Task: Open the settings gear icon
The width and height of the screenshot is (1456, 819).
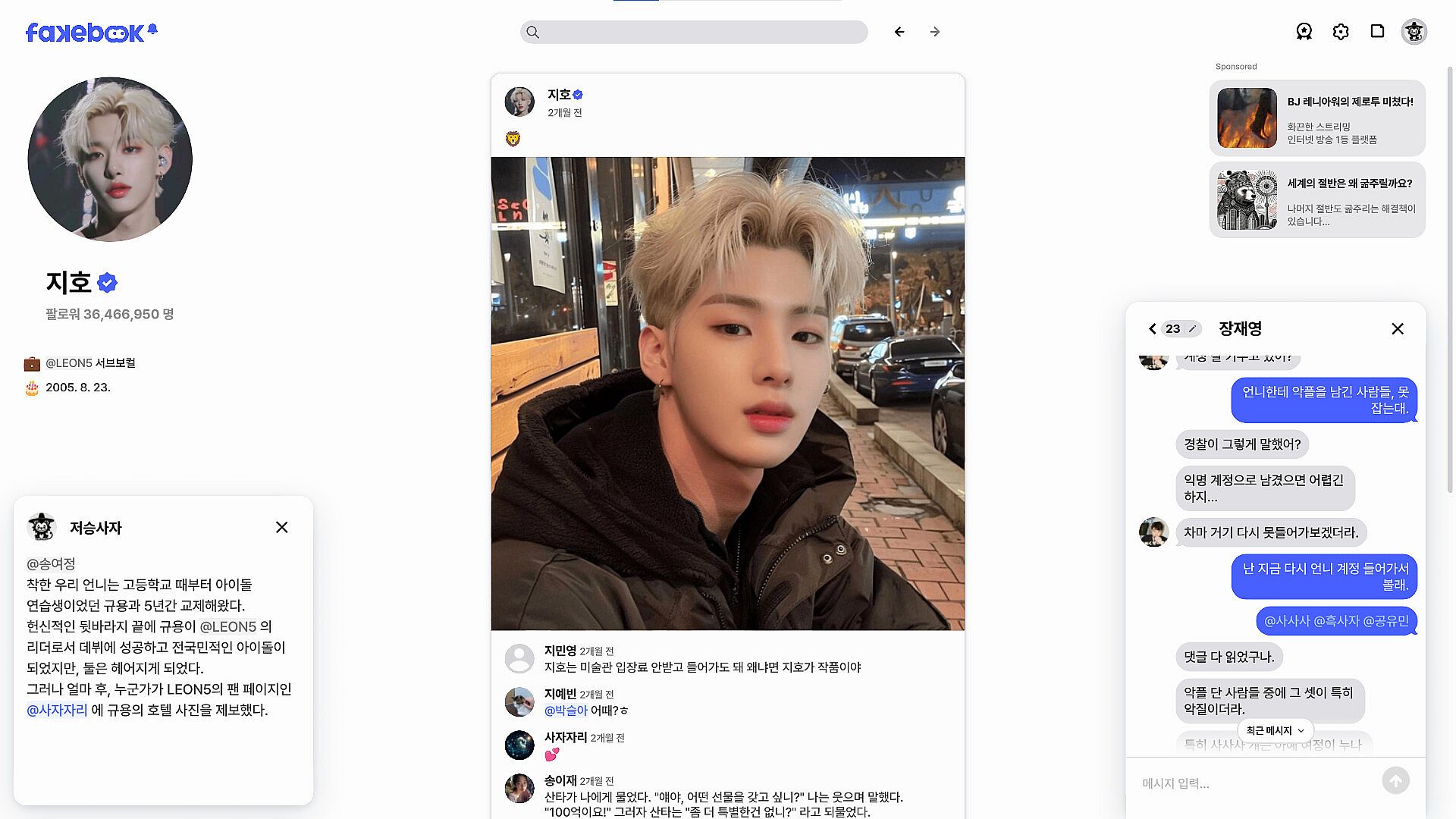Action: [x=1341, y=32]
